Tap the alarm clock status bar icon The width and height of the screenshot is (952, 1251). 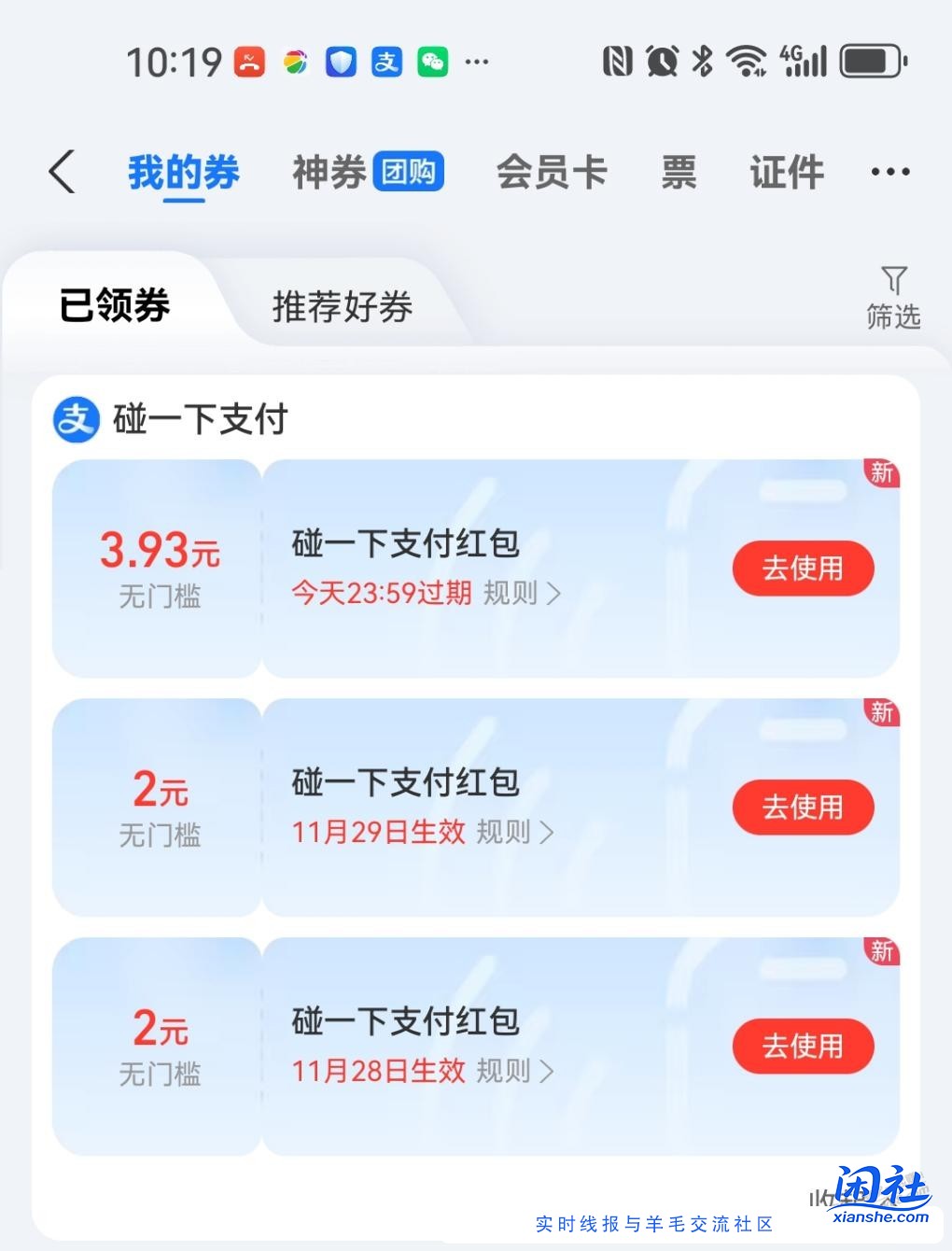[661, 62]
